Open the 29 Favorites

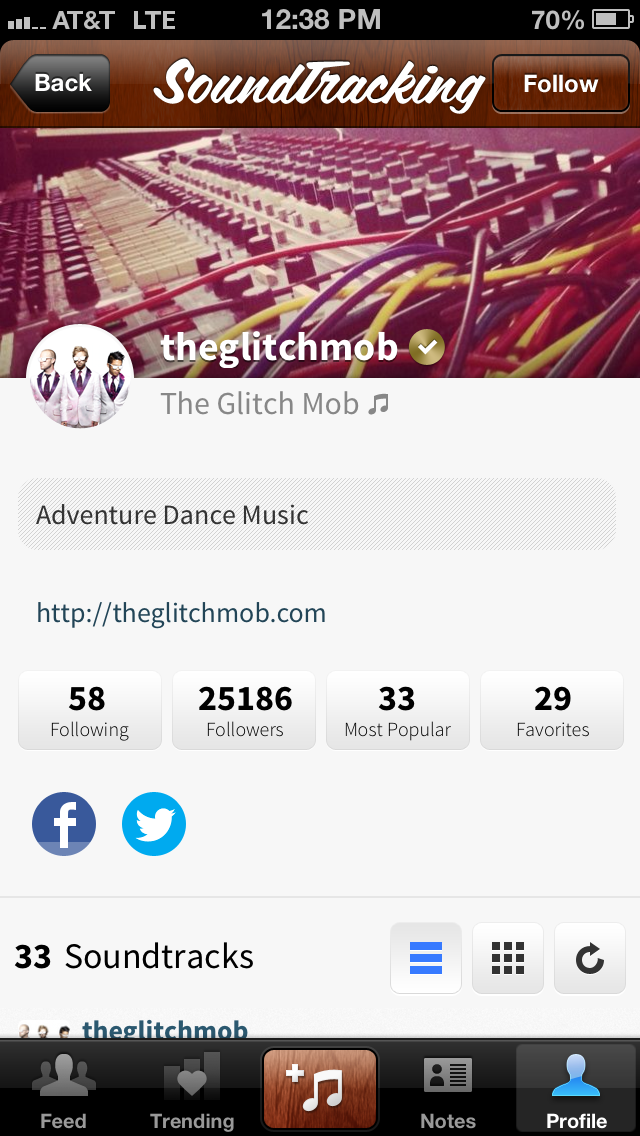[552, 710]
